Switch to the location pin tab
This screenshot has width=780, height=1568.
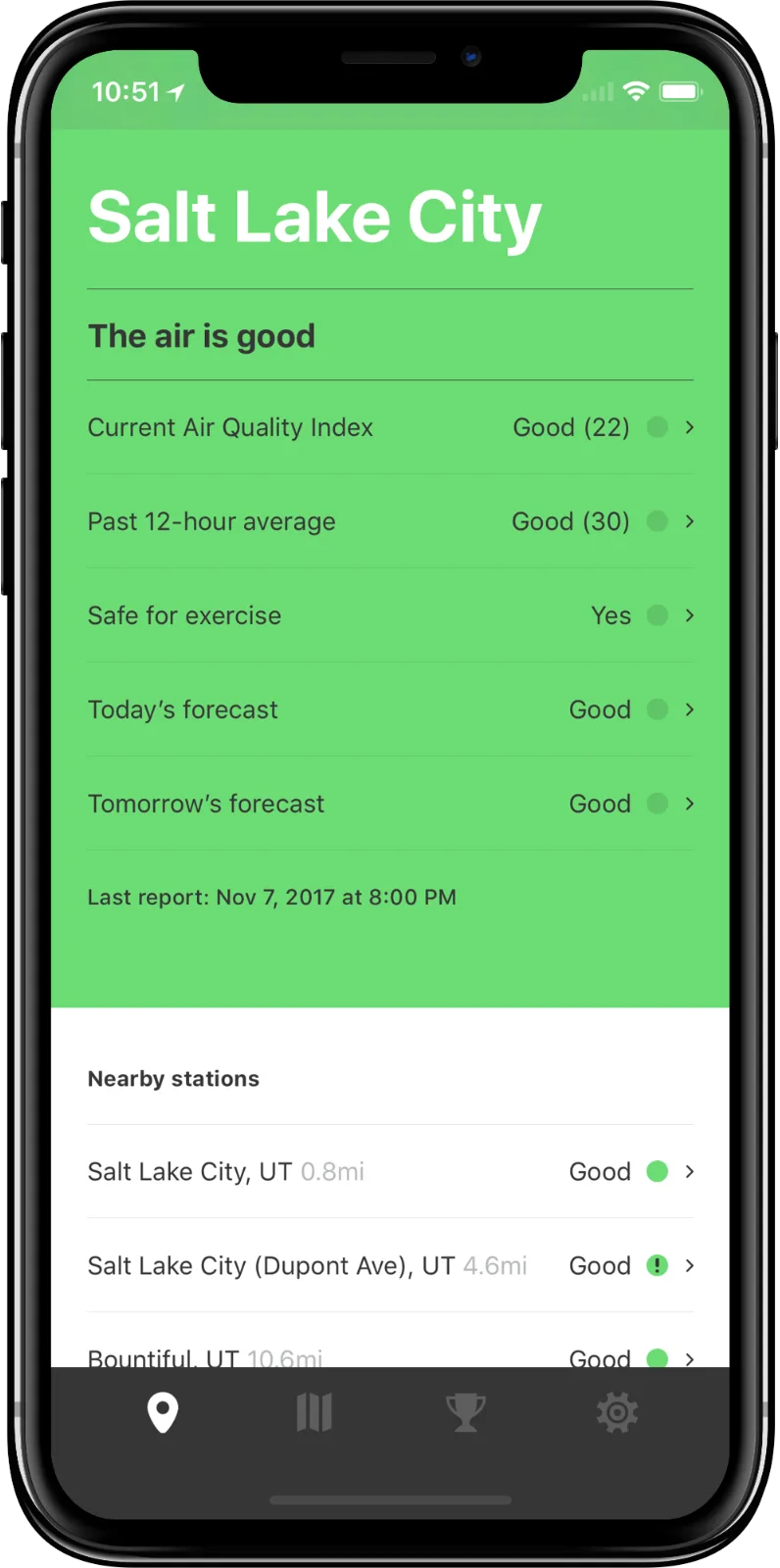point(163,1412)
